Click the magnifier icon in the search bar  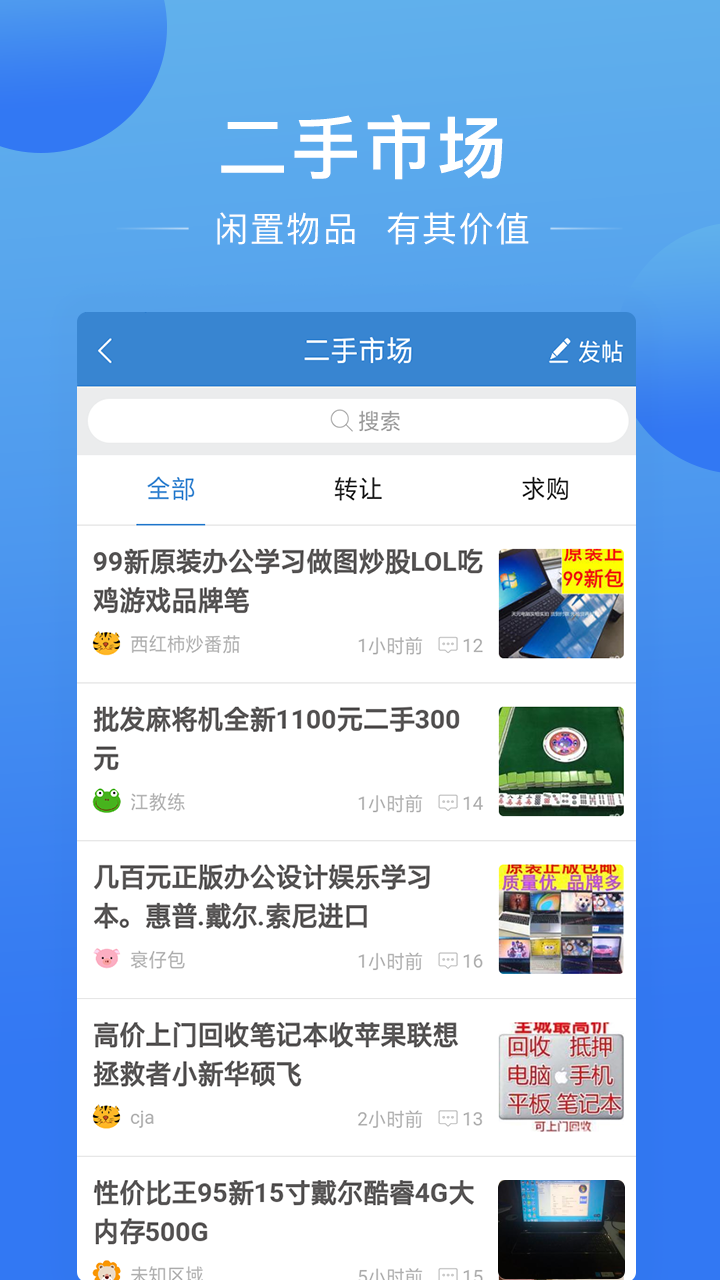(341, 421)
